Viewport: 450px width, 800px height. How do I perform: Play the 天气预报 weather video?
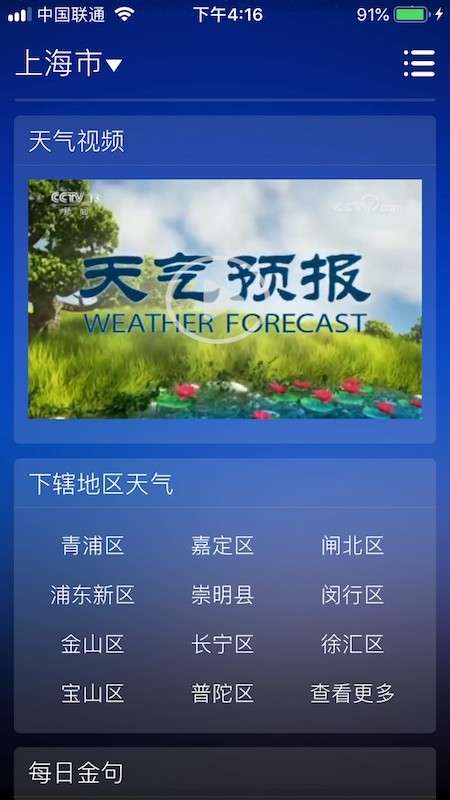(x=225, y=299)
